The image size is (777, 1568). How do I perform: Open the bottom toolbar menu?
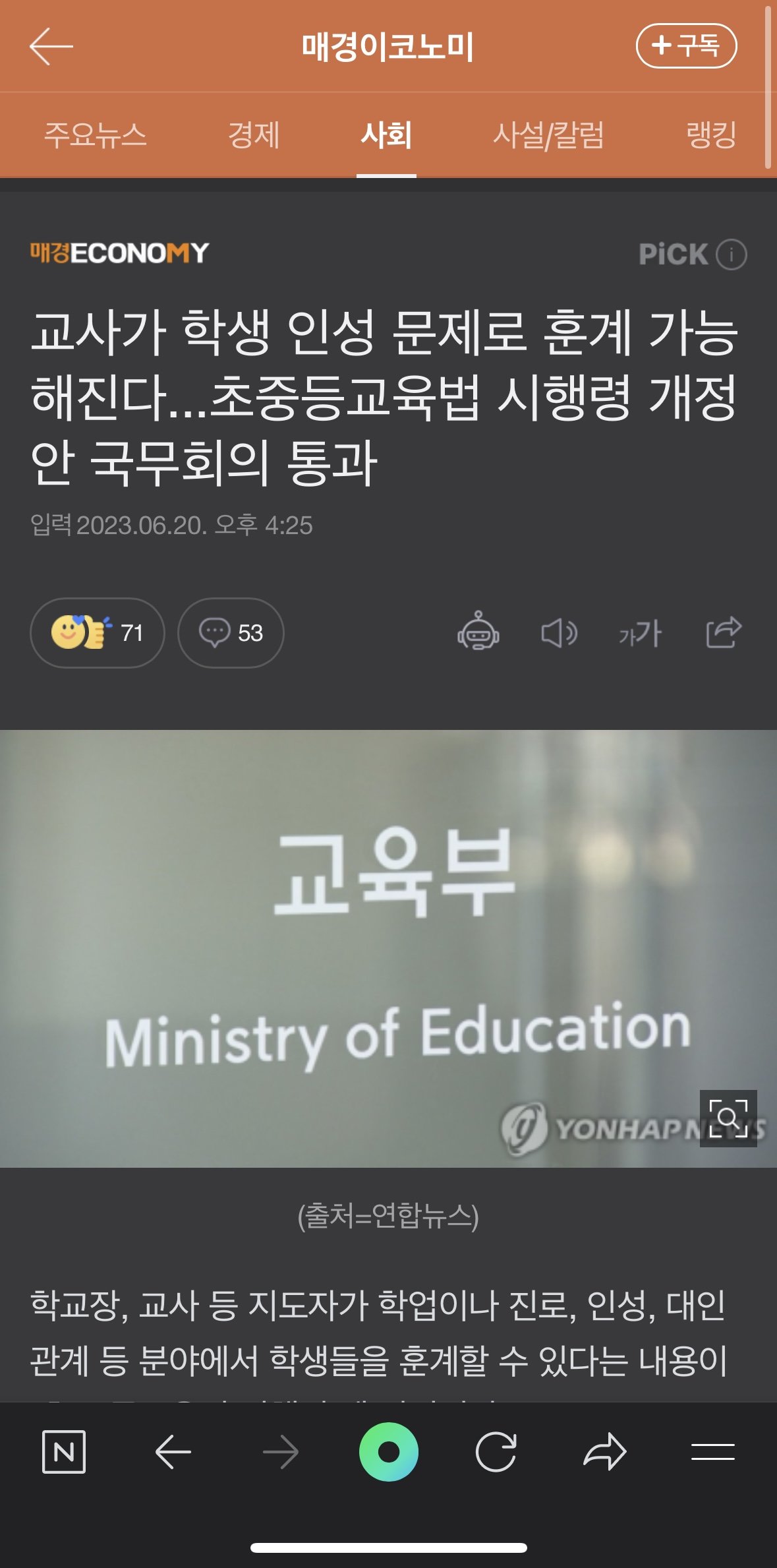(x=712, y=1452)
